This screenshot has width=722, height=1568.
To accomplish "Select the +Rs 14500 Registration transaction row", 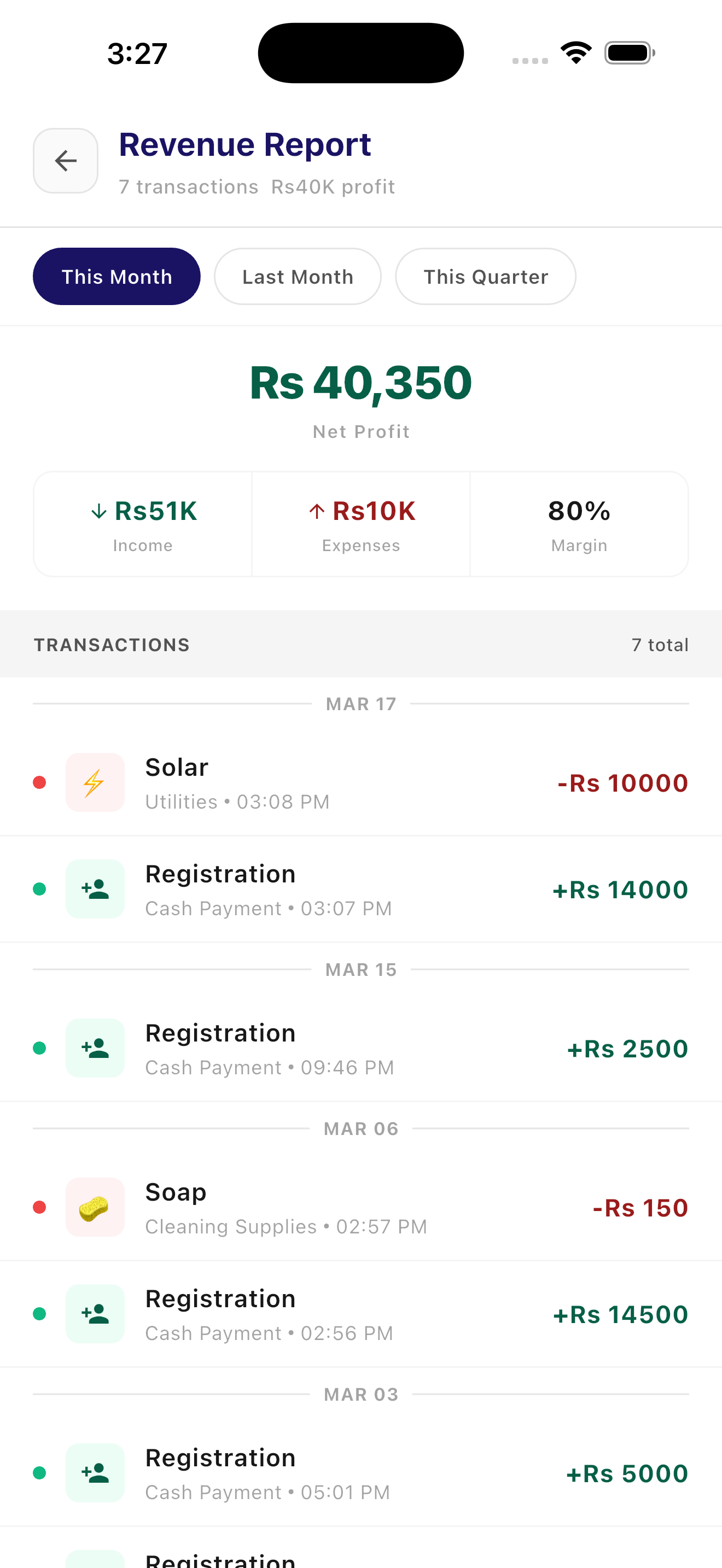I will point(361,1314).
